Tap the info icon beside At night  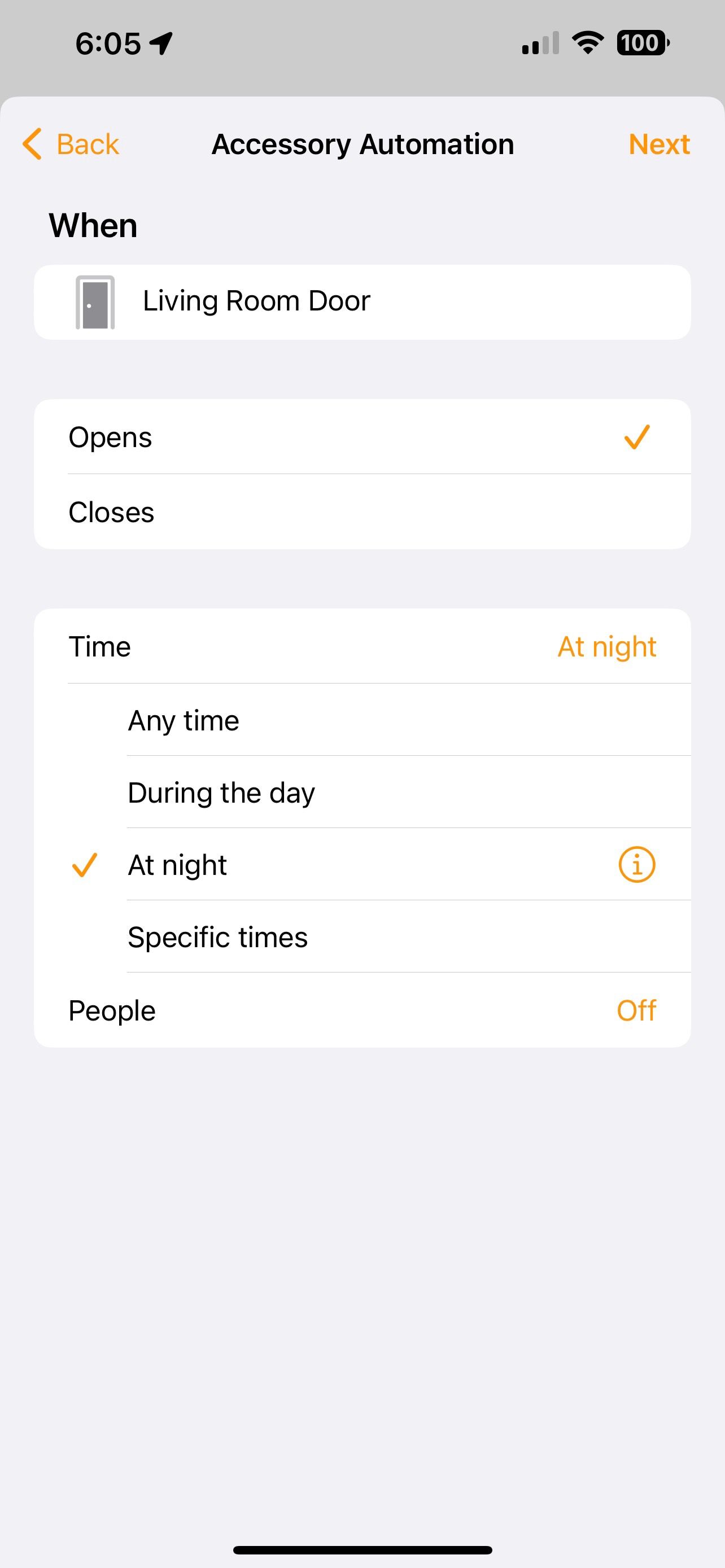pyautogui.click(x=636, y=864)
